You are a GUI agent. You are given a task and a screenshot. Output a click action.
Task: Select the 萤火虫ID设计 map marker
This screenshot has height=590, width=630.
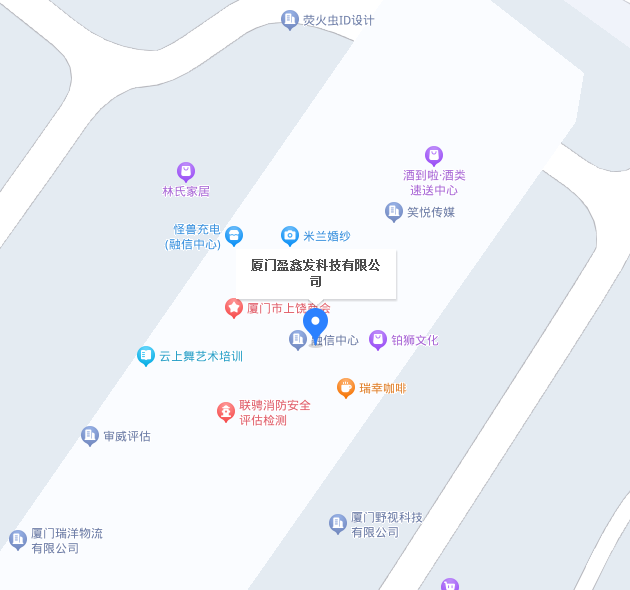(290, 20)
